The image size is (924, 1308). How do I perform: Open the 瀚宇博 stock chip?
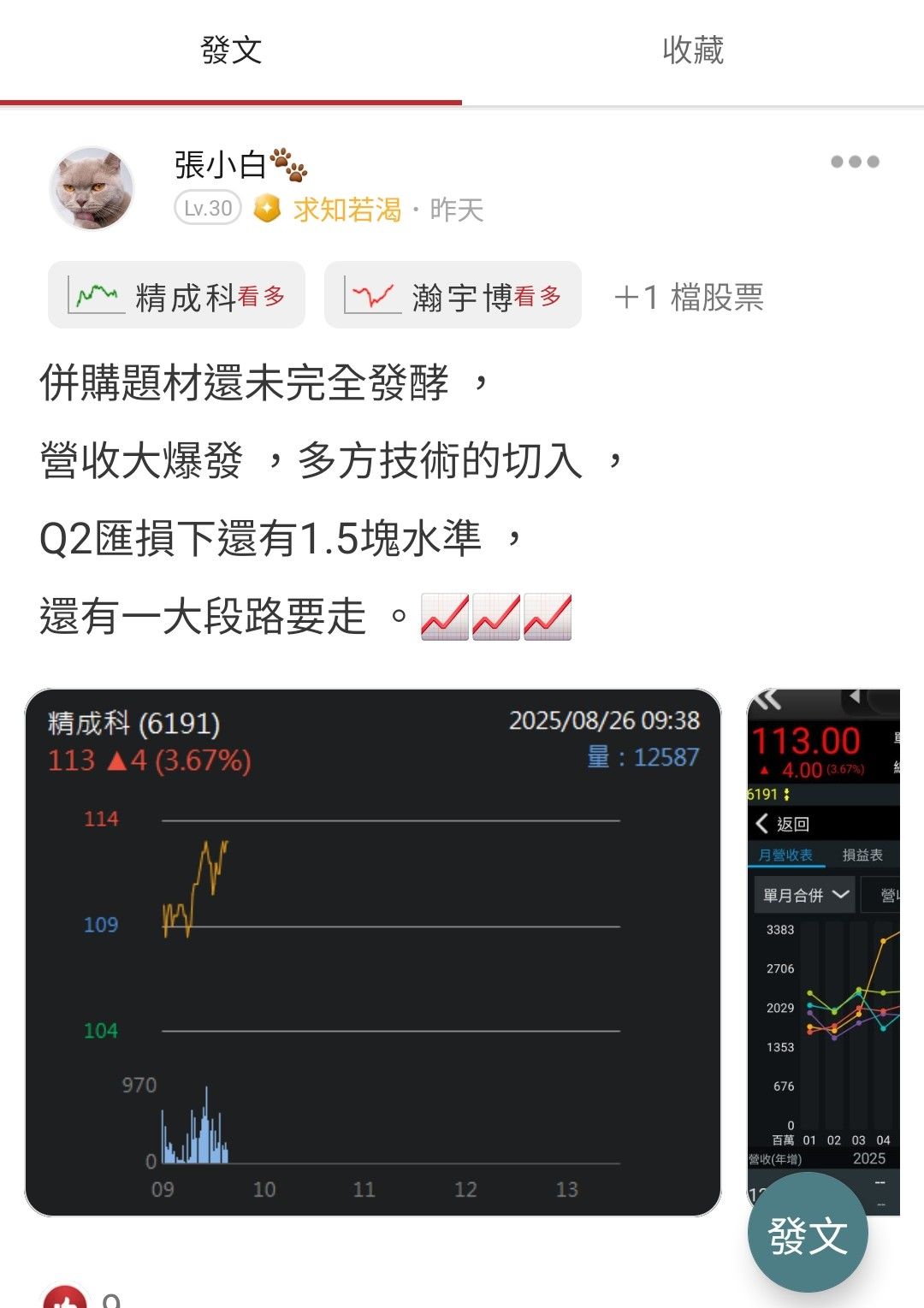453,296
